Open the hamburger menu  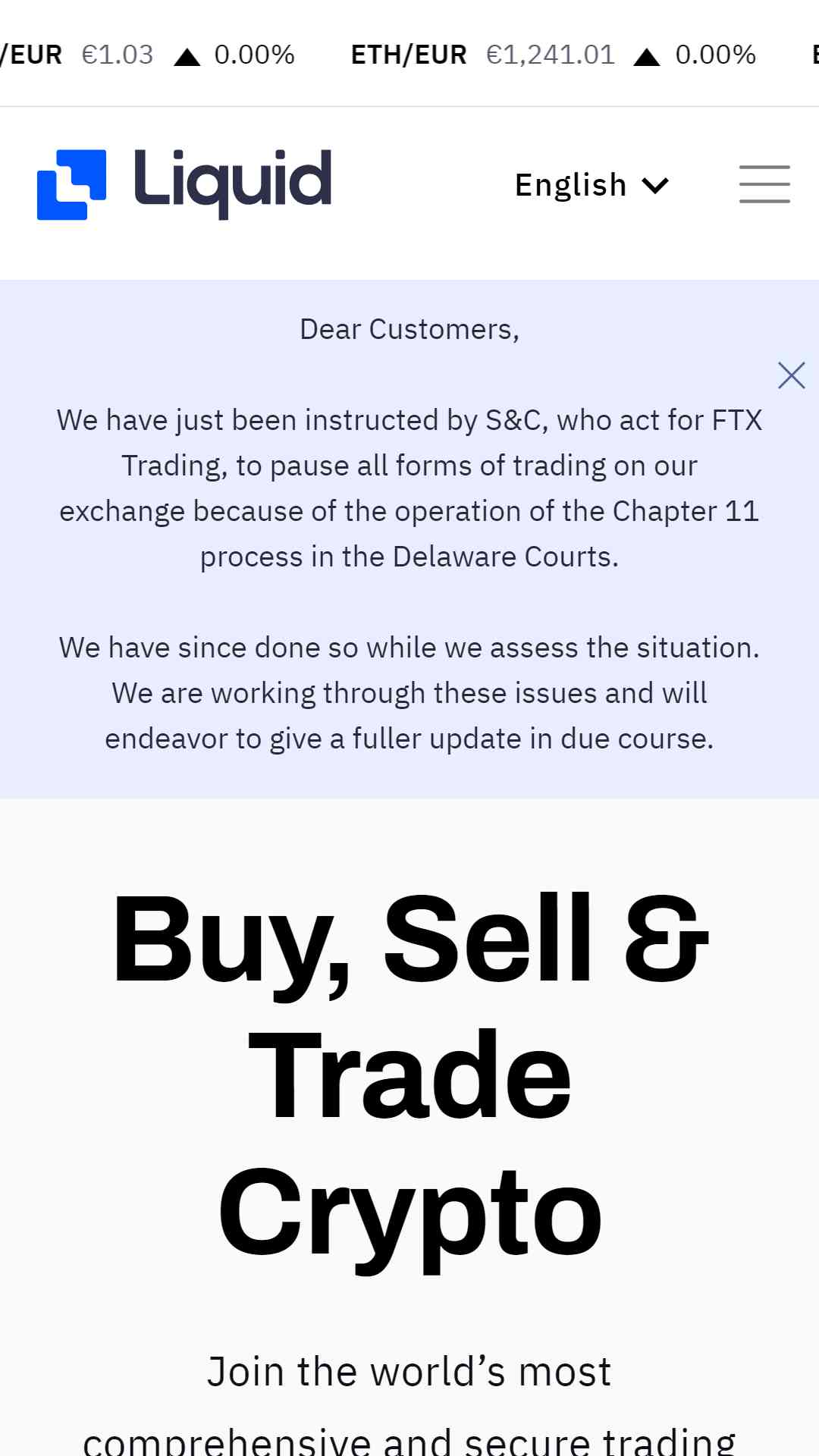click(x=764, y=184)
